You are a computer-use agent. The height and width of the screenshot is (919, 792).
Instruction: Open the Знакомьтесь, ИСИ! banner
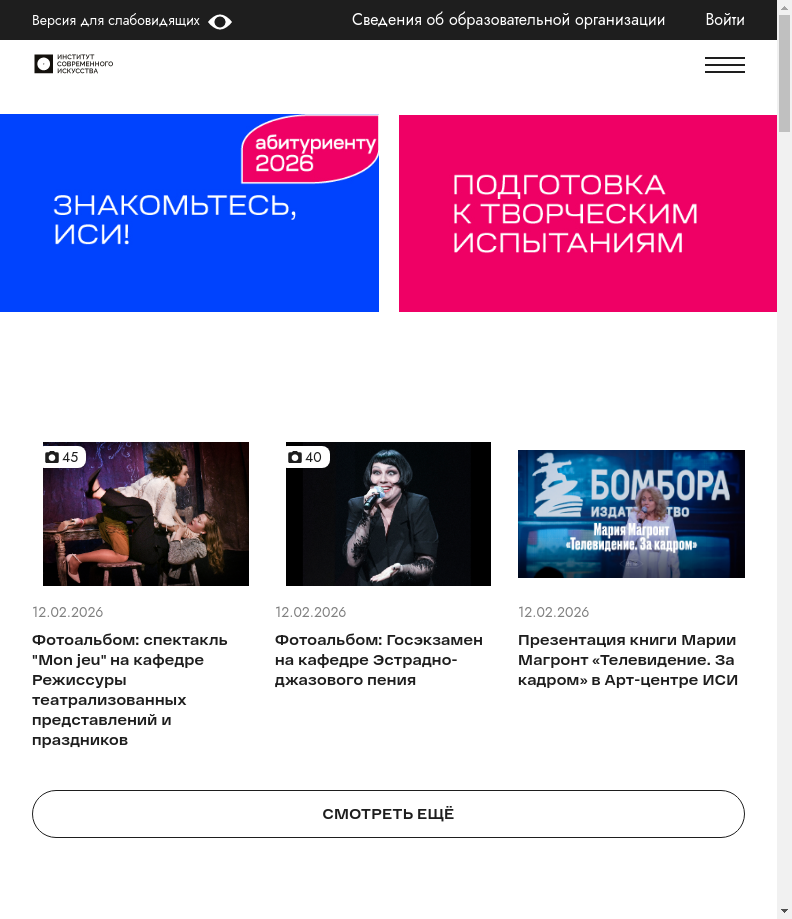pos(189,214)
